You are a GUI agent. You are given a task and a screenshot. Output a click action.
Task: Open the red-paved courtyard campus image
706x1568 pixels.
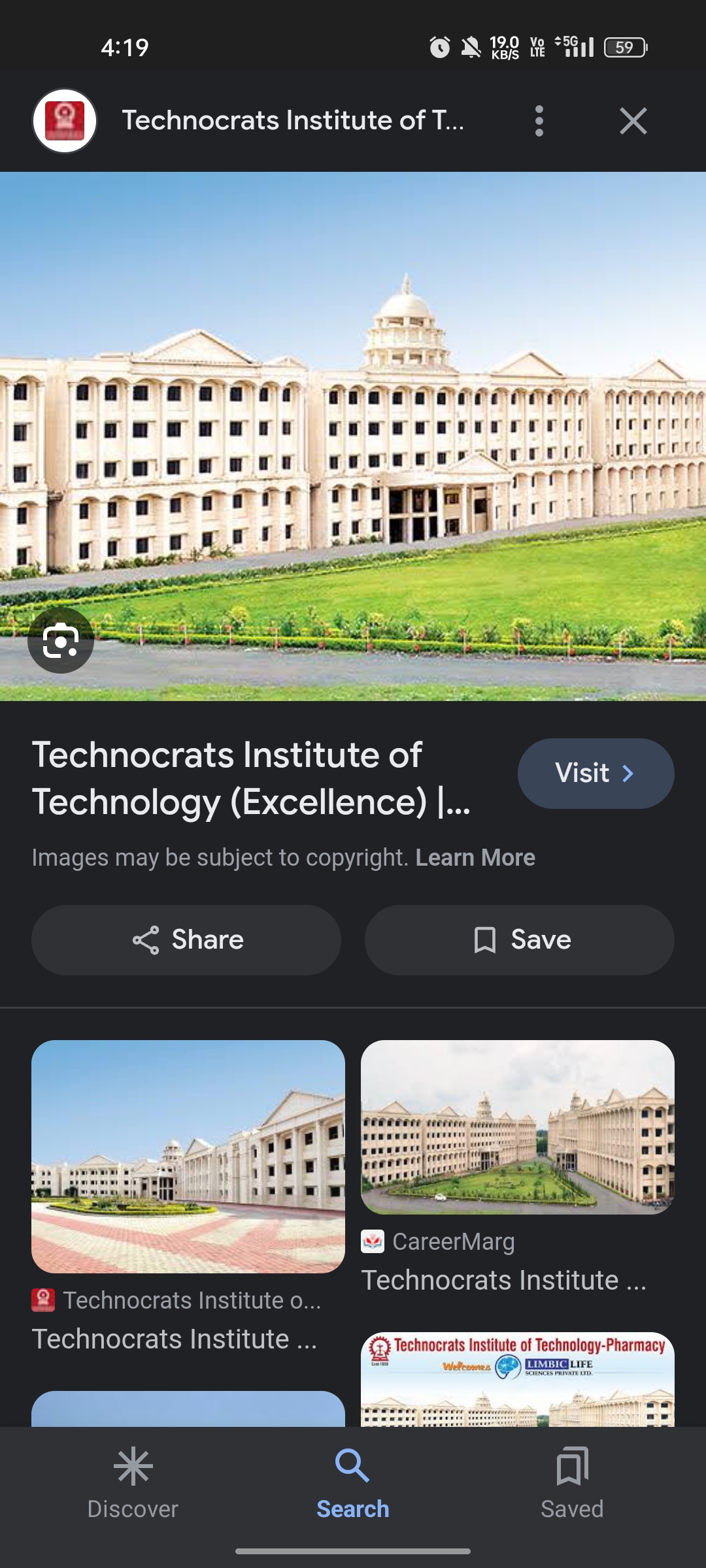(188, 1156)
